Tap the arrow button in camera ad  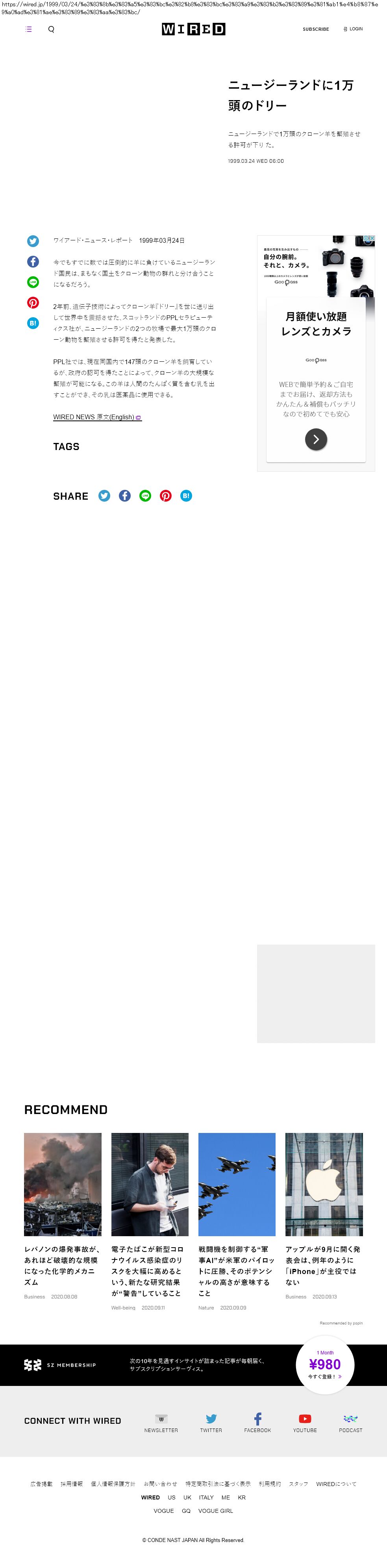point(316,439)
